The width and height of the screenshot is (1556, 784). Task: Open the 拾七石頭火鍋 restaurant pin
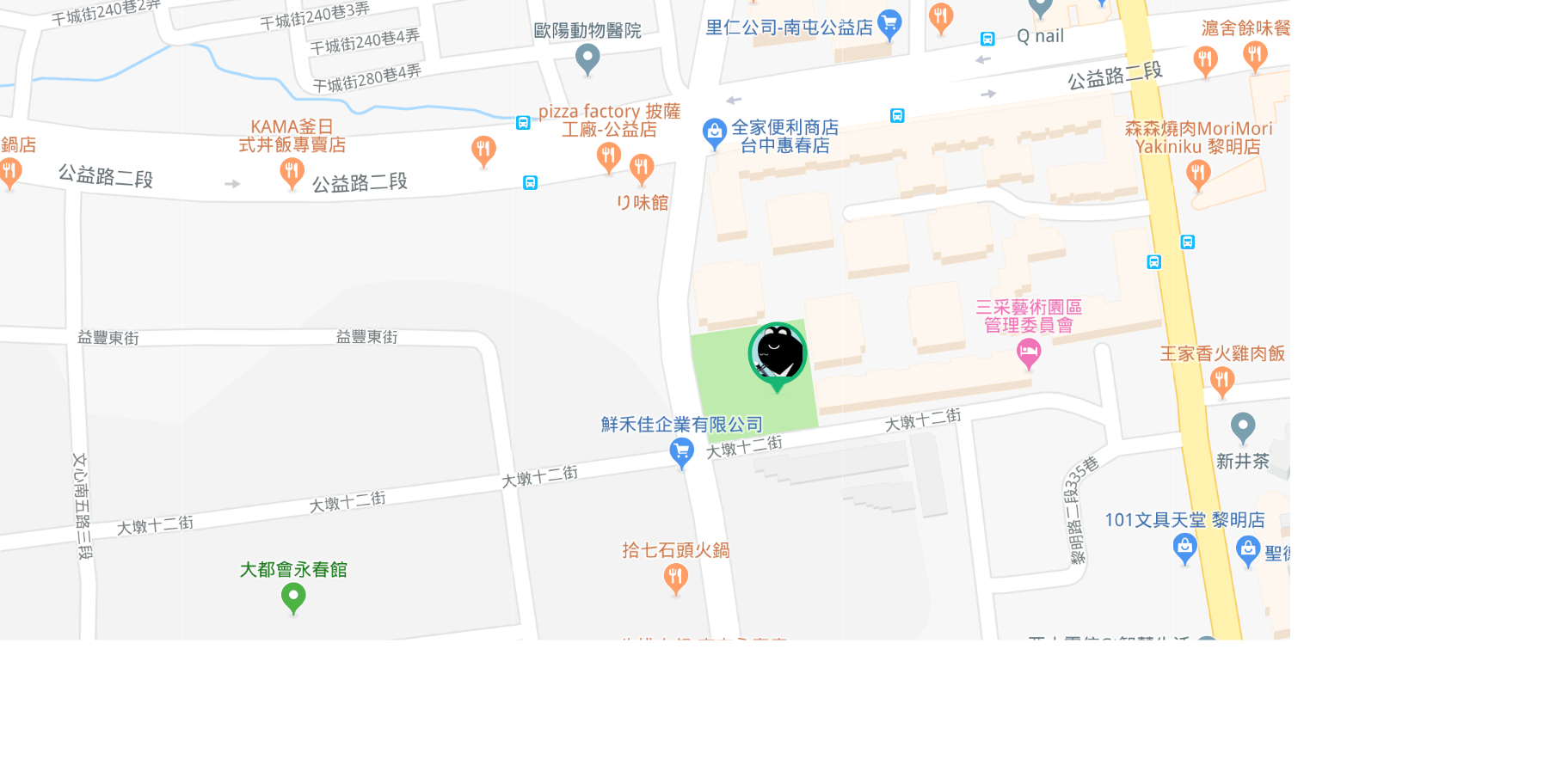[676, 578]
